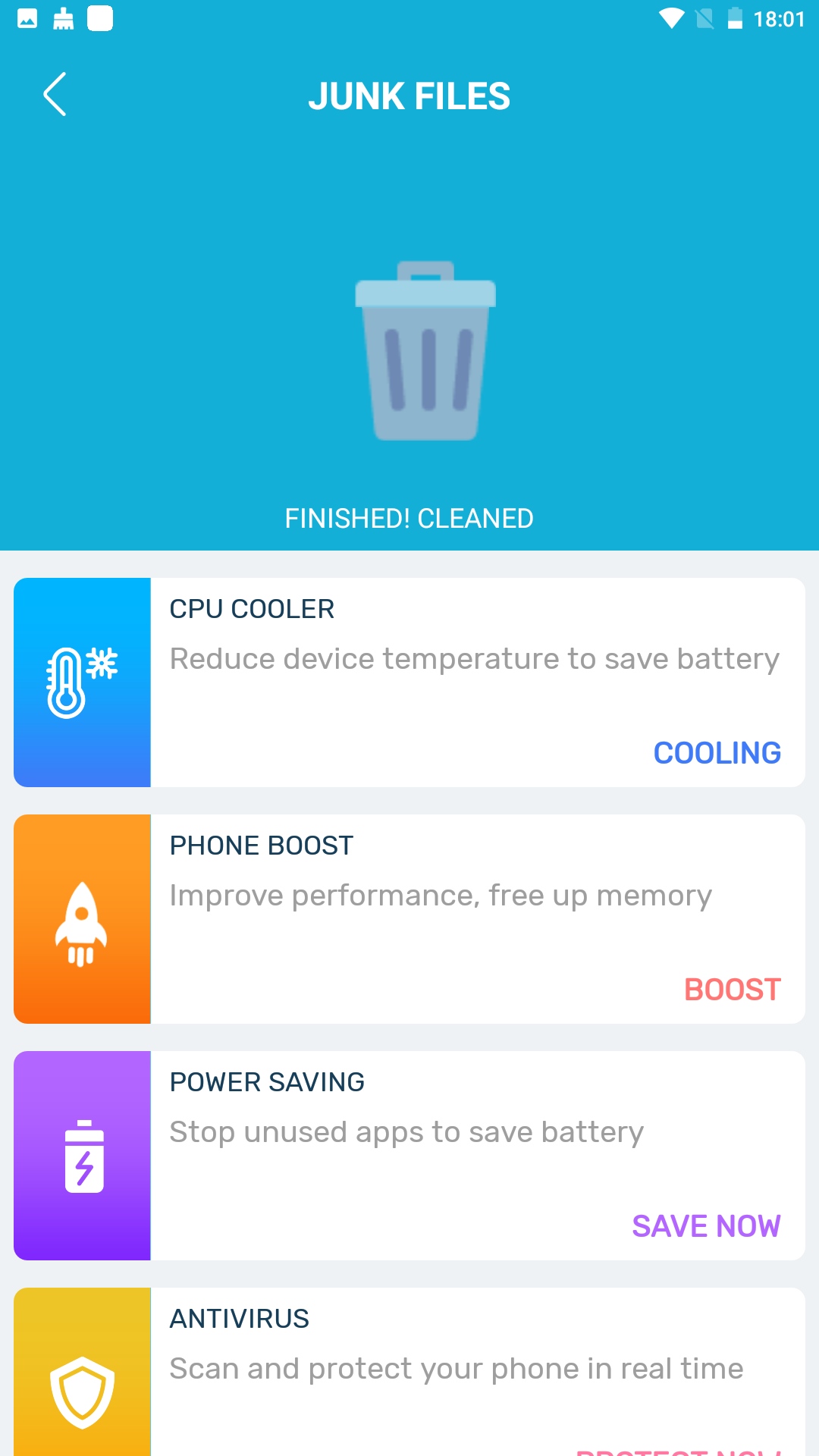This screenshot has width=819, height=1456.
Task: Open CPU Cooler via the COOLING link
Action: (717, 753)
